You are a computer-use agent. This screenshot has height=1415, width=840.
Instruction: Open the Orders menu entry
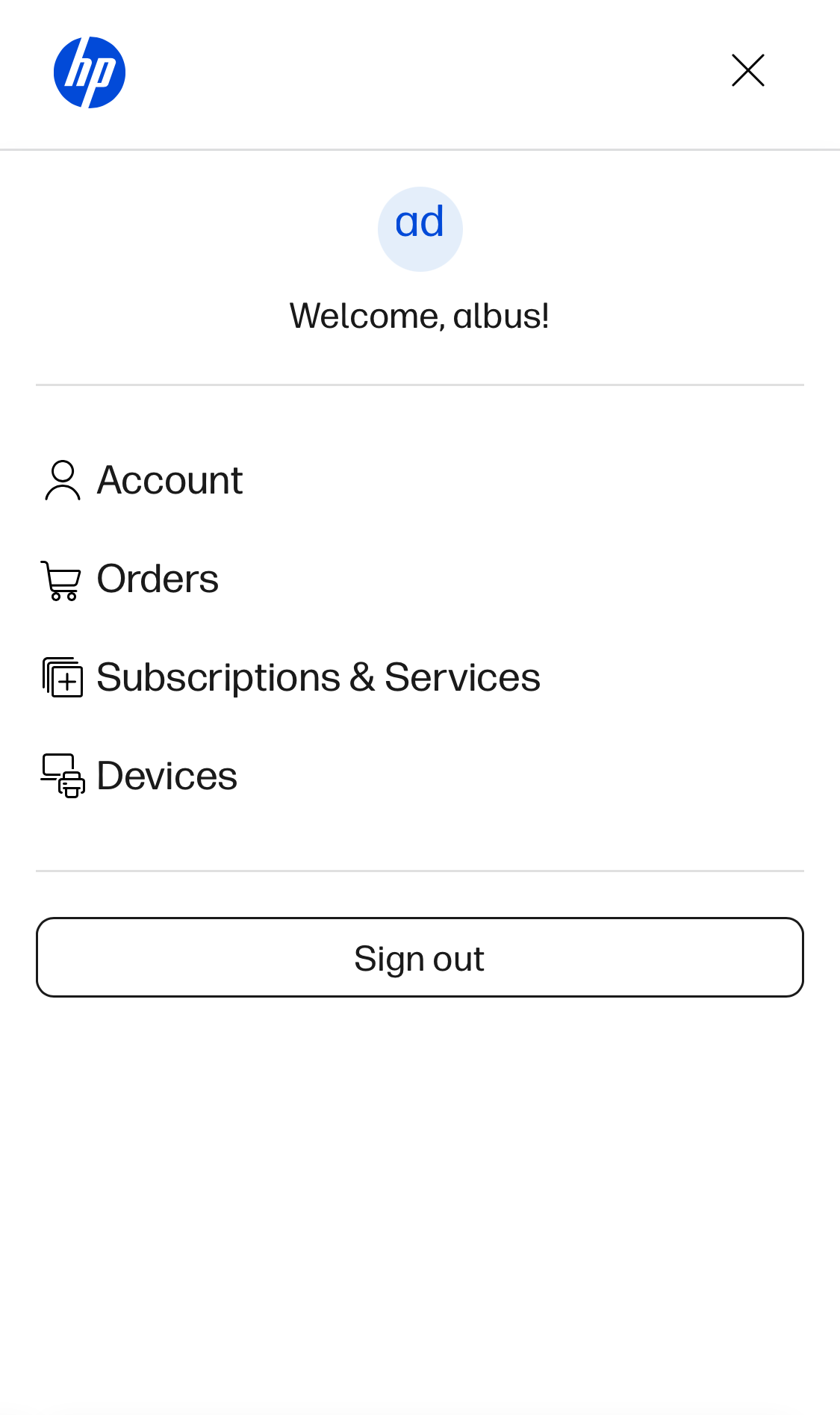(157, 579)
